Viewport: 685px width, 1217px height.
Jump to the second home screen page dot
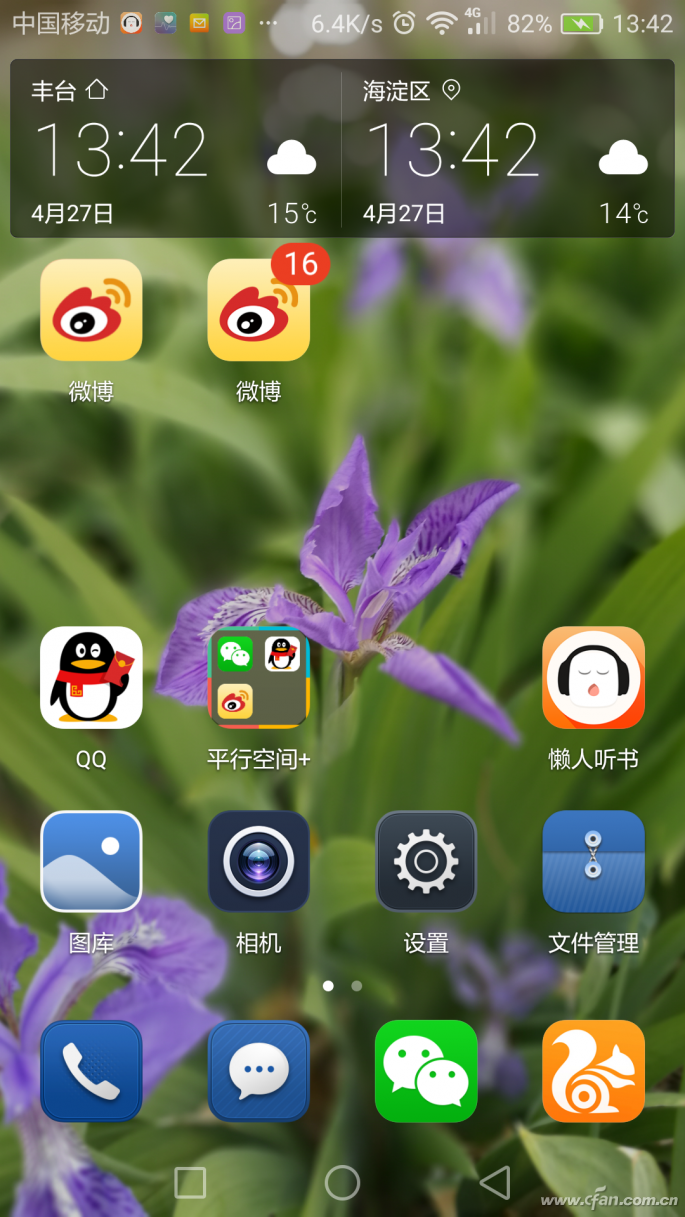tap(357, 986)
